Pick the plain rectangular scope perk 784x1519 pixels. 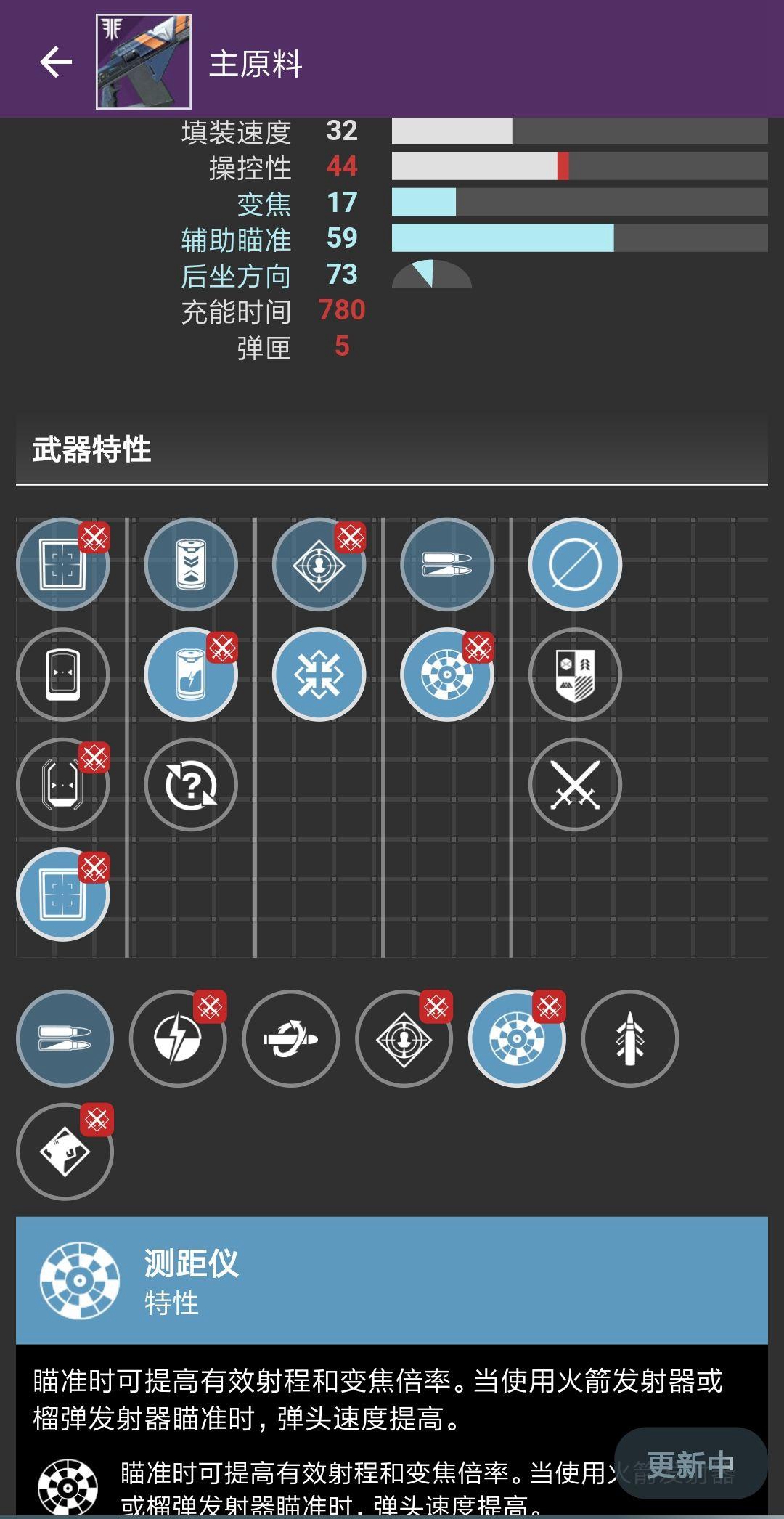click(63, 675)
